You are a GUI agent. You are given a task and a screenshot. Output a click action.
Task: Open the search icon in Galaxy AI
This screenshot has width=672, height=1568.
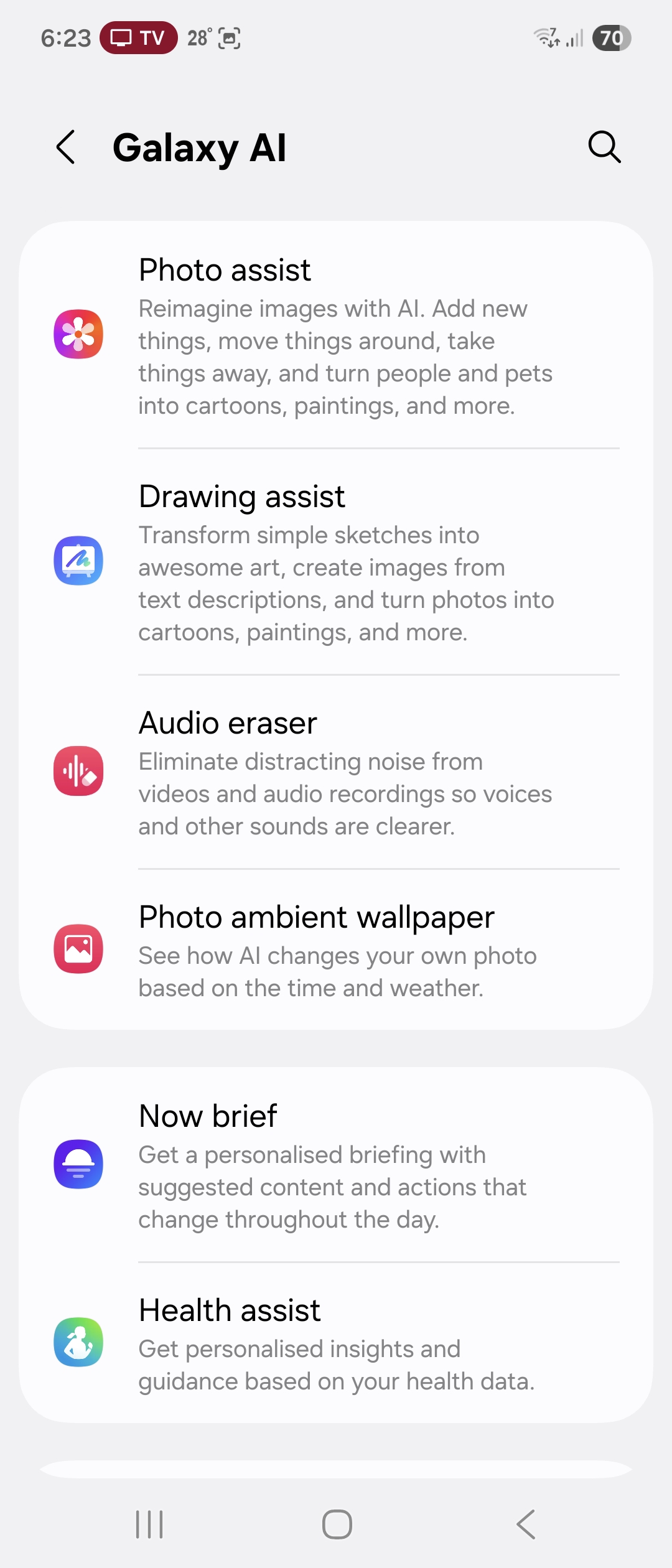click(x=604, y=147)
